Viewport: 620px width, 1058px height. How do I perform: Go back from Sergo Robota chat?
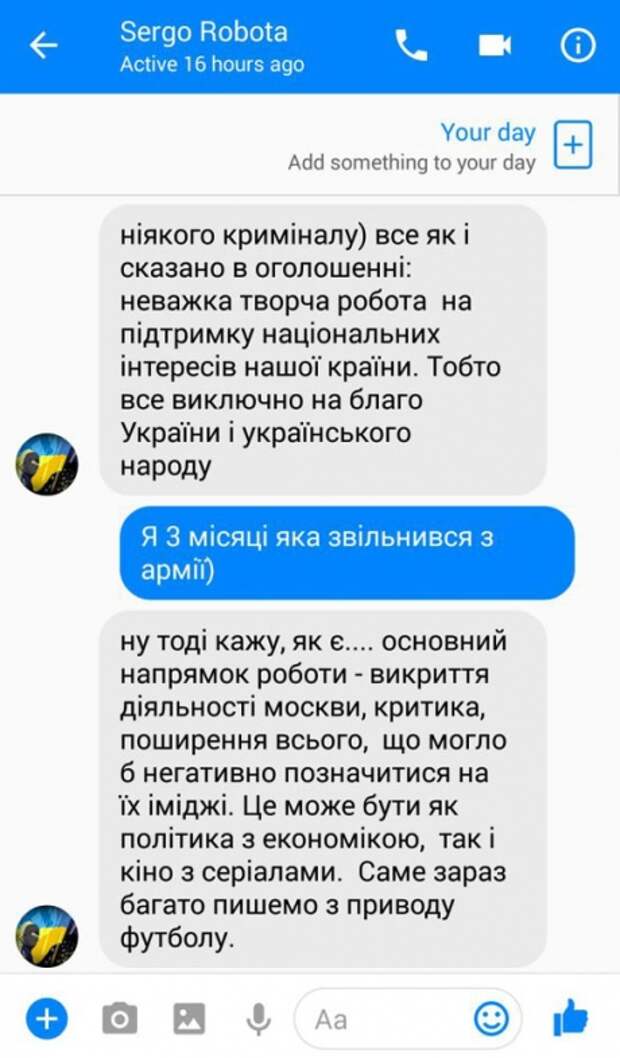click(43, 46)
